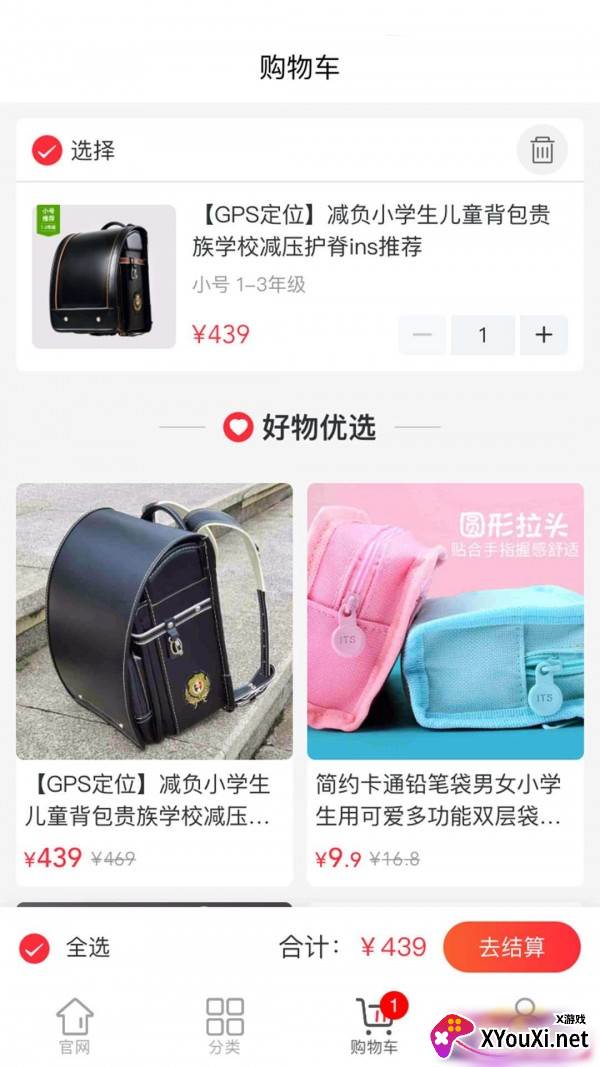Decrease backpack quantity with minus button
This screenshot has width=600, height=1067.
pos(423,335)
